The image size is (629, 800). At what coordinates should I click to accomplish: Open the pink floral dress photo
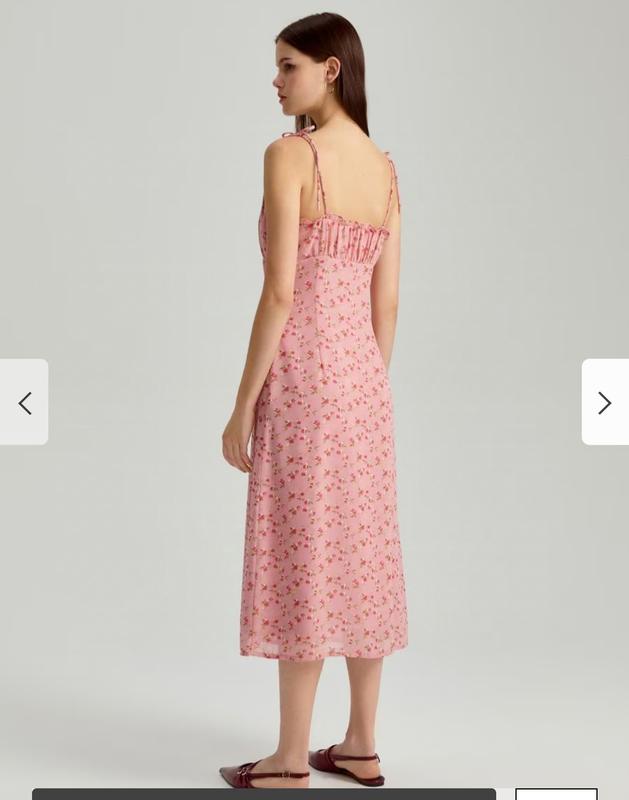(320, 420)
